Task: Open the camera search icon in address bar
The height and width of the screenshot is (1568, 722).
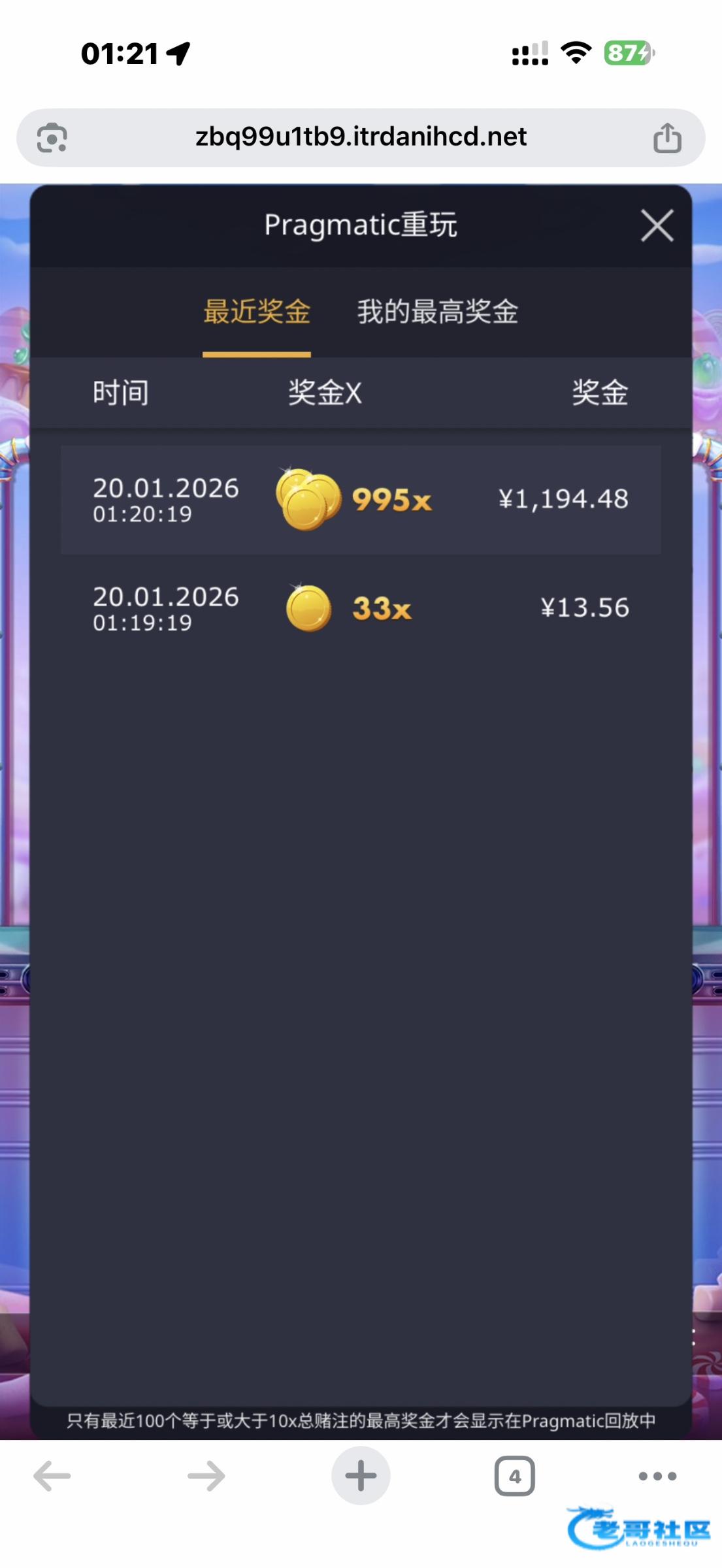Action: (x=52, y=138)
